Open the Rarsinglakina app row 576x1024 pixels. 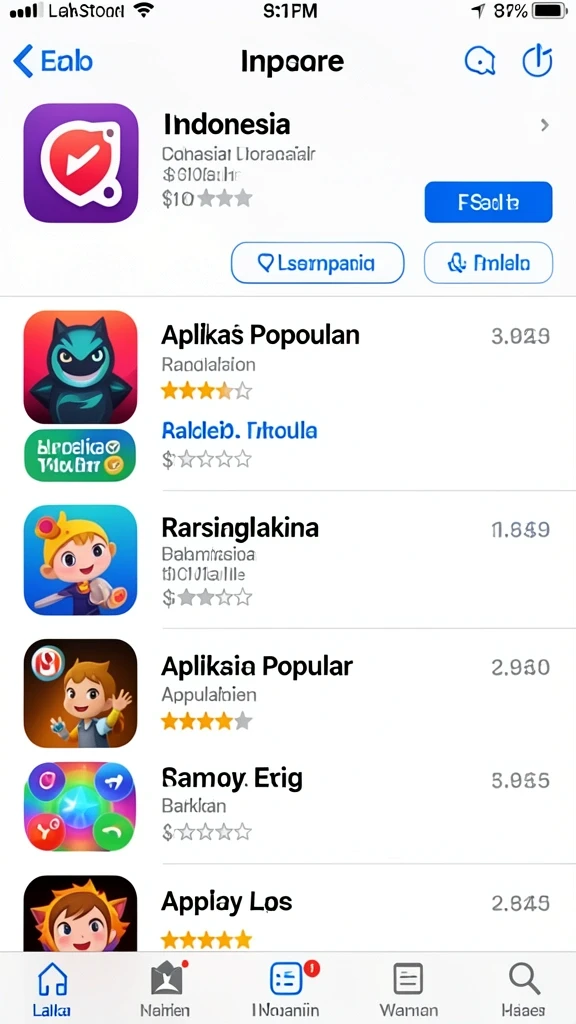coord(299,560)
